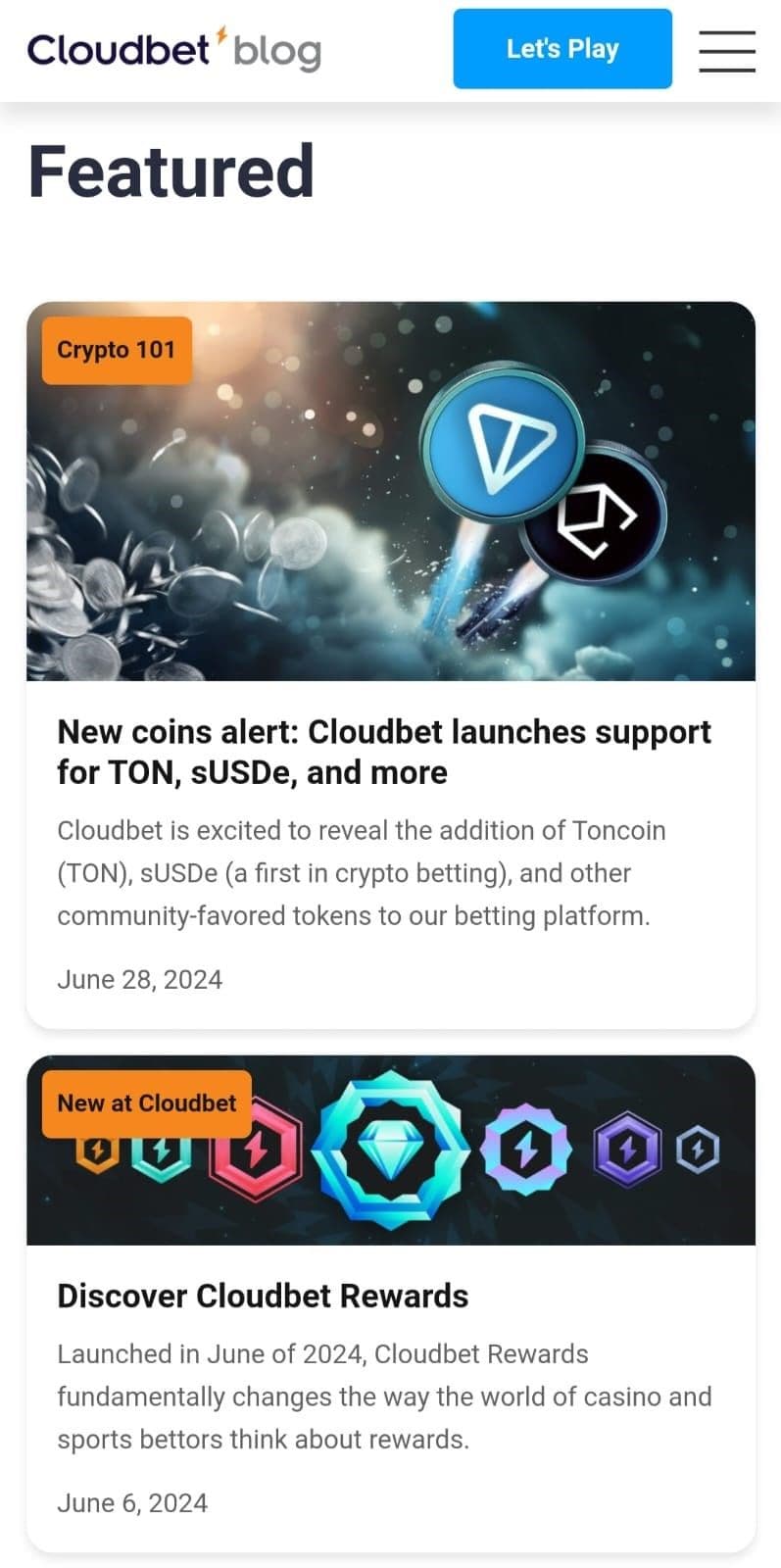Tap the Let's Play button

562,49
